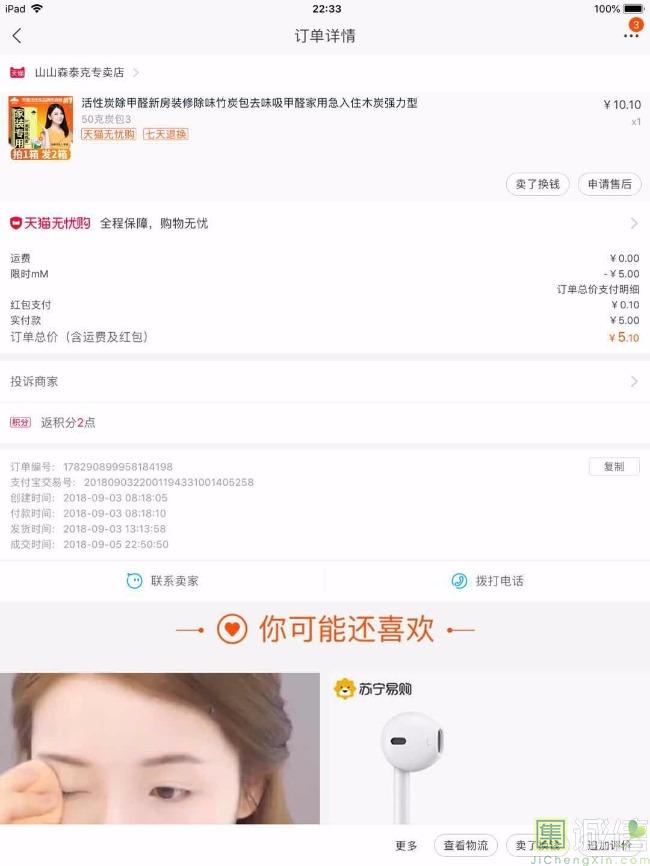
Task: Open the overflow menu with badge
Action: pyautogui.click(x=631, y=35)
